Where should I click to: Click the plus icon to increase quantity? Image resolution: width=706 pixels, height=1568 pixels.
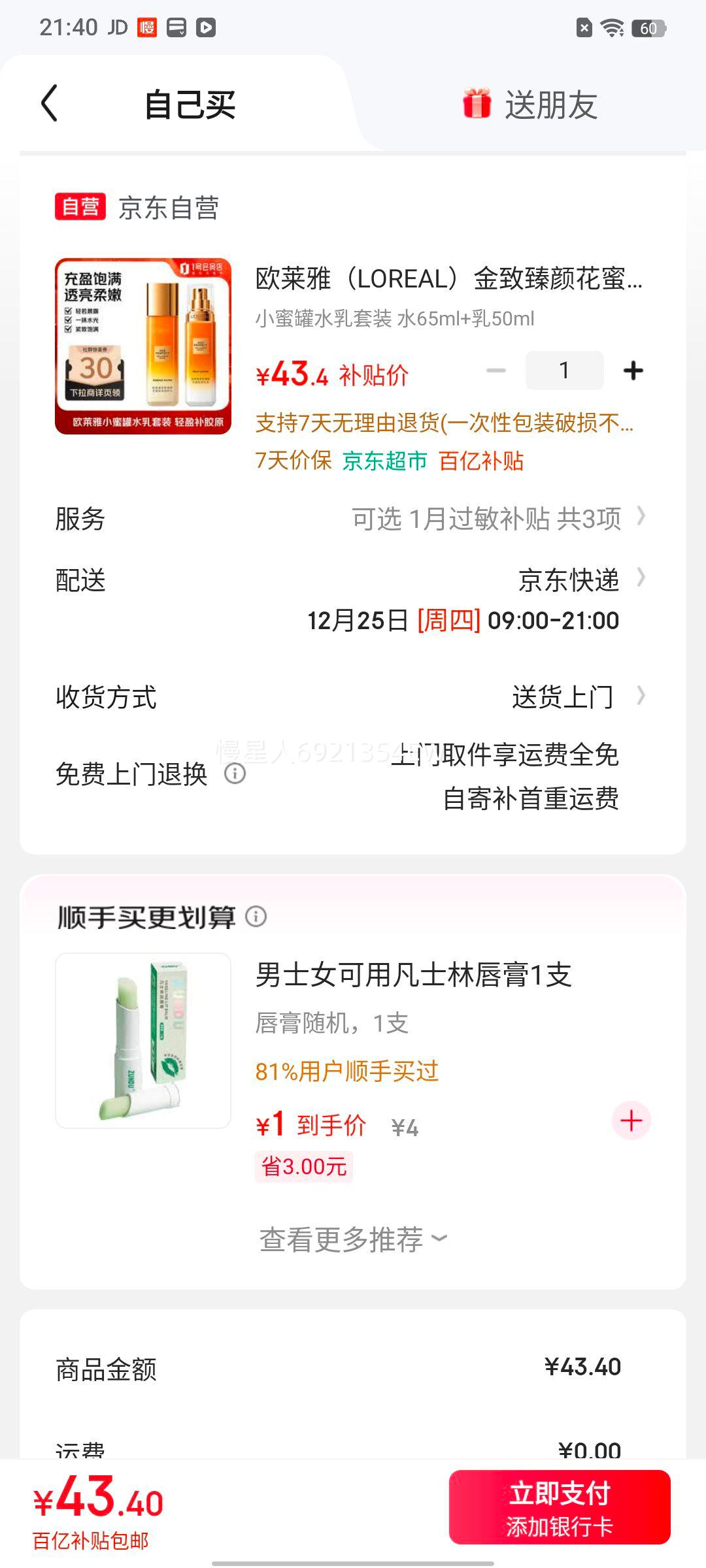631,370
